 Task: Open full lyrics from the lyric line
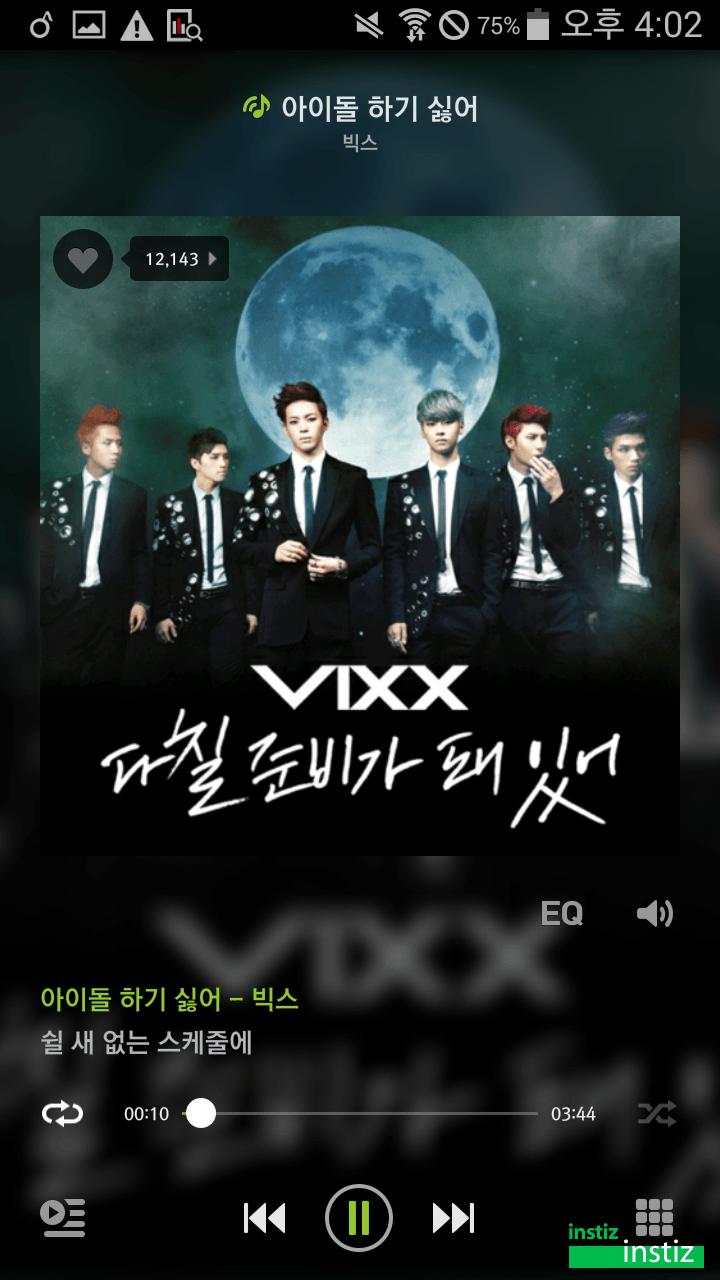click(146, 1043)
